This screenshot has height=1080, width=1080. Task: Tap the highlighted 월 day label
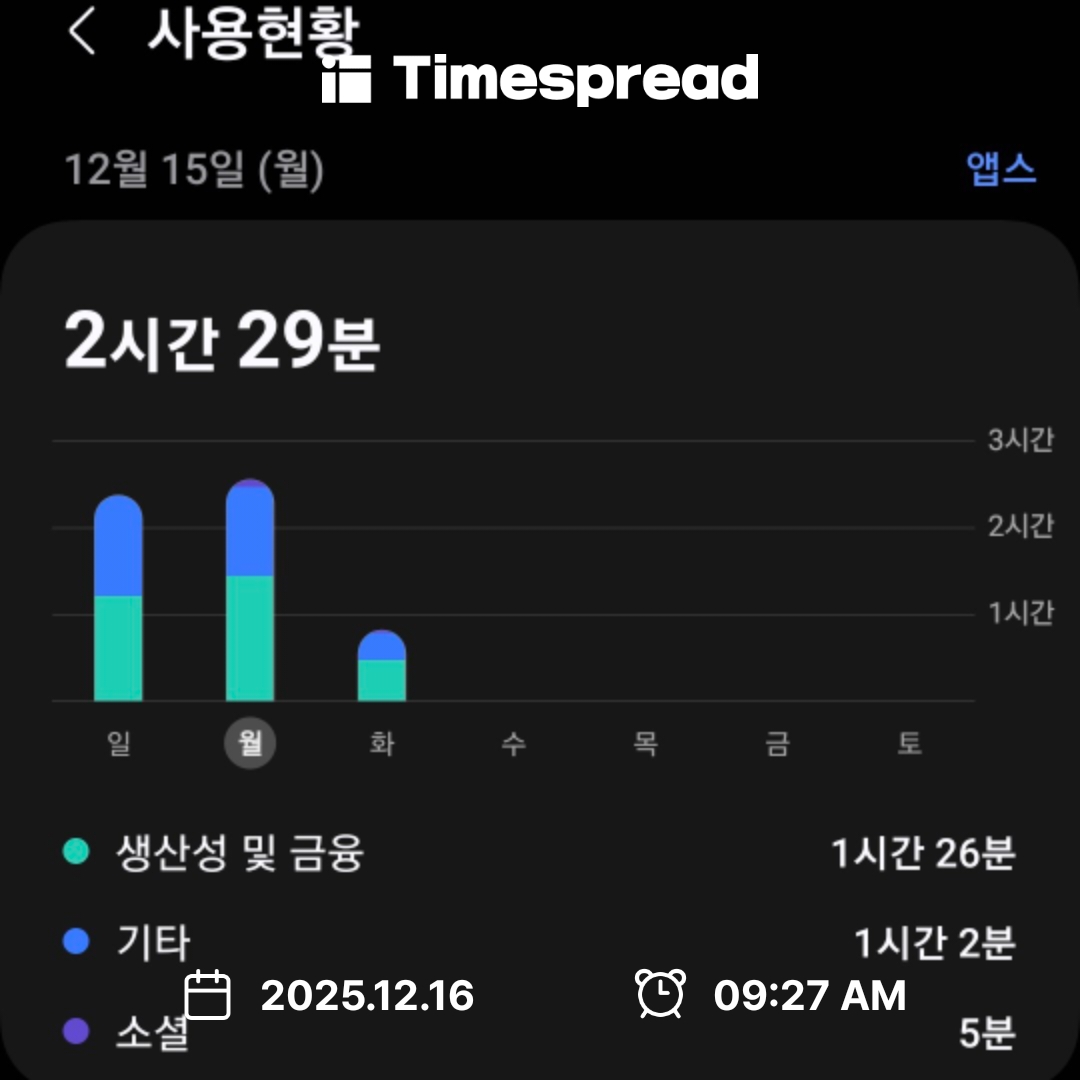(250, 744)
